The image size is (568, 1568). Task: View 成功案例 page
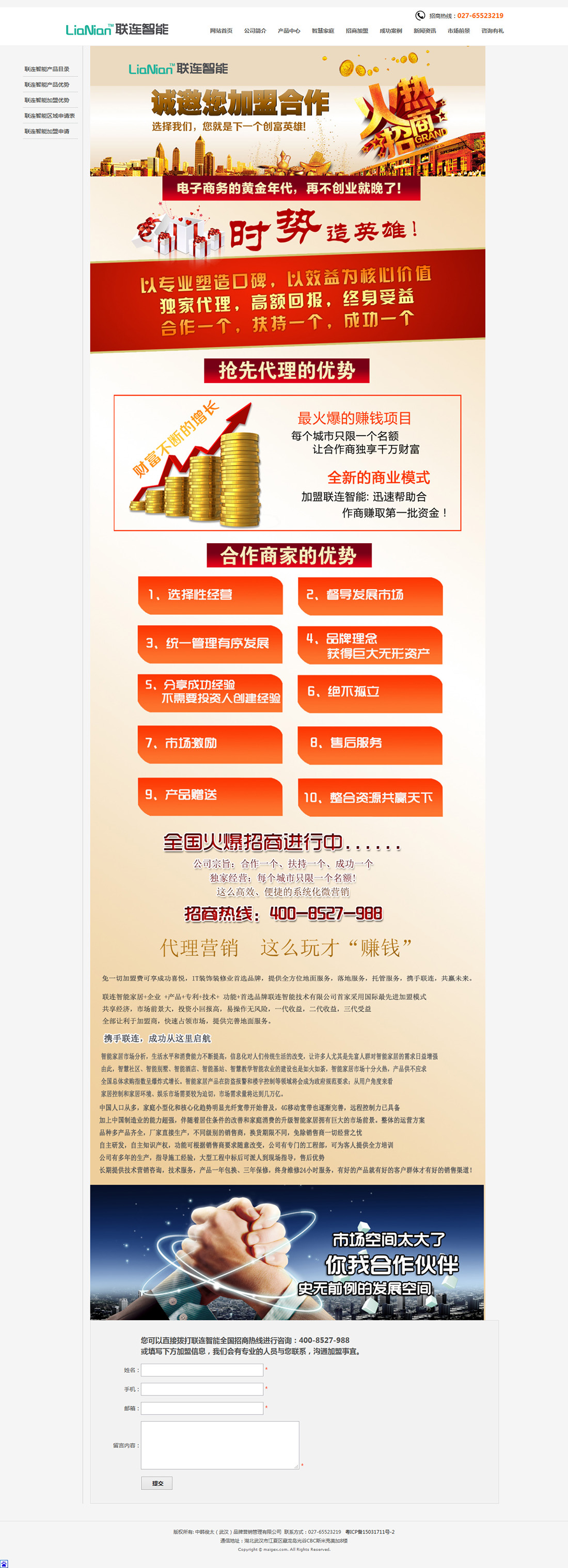[391, 31]
